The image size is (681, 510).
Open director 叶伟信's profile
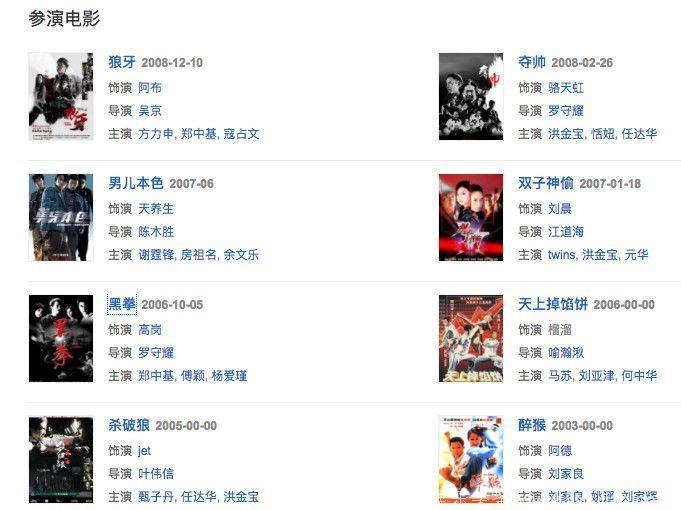pos(156,473)
